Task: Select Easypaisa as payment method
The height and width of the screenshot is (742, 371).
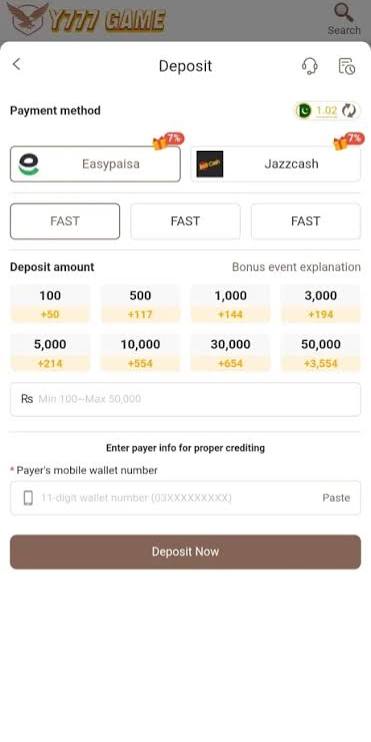Action: tap(95, 164)
